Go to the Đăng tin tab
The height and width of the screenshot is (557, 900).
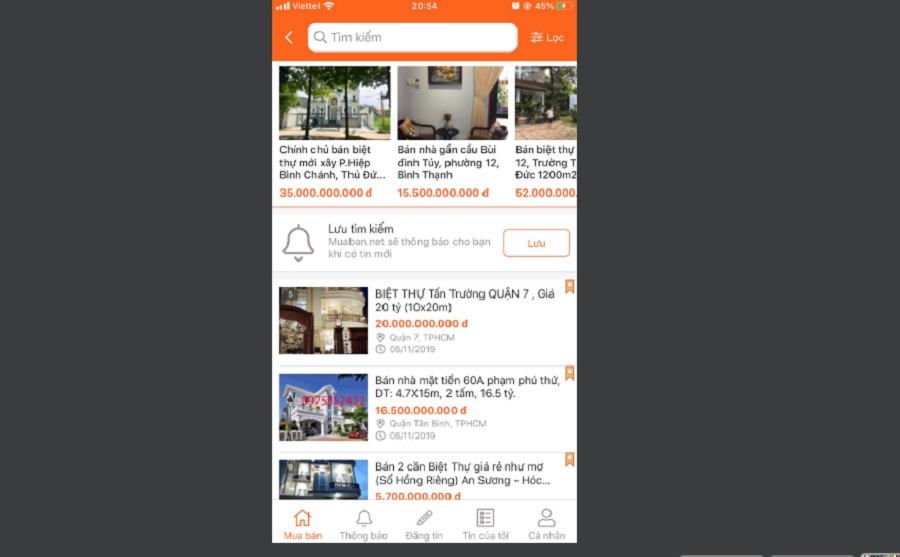424,525
